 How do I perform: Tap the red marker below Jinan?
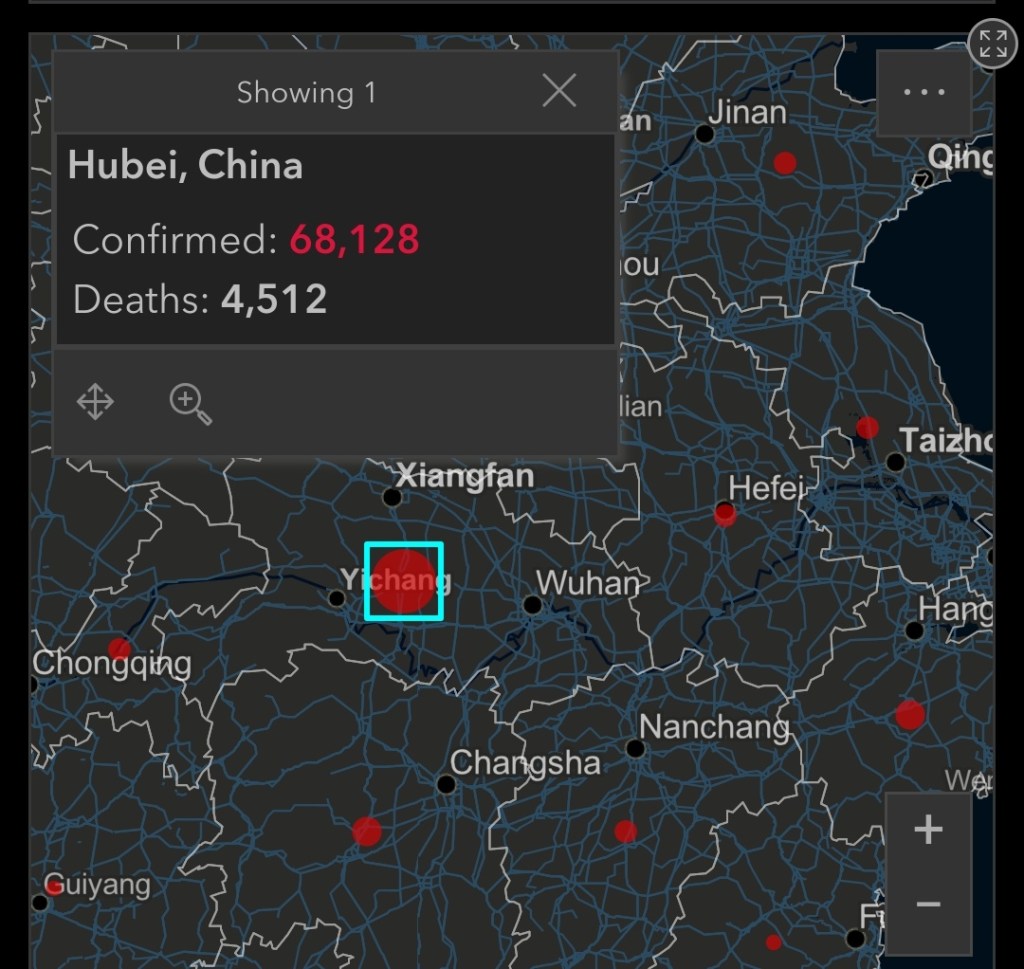click(785, 162)
